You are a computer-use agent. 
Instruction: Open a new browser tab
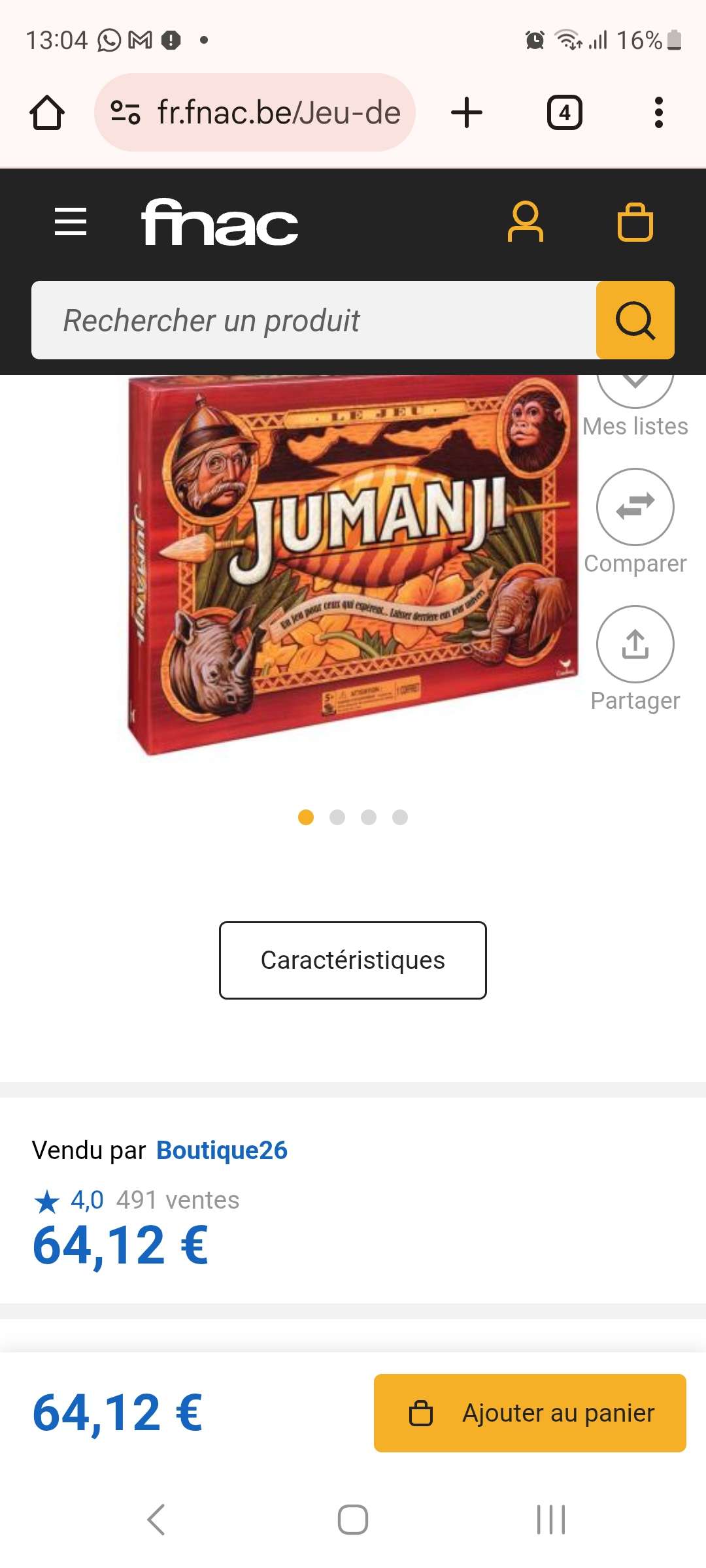click(467, 113)
